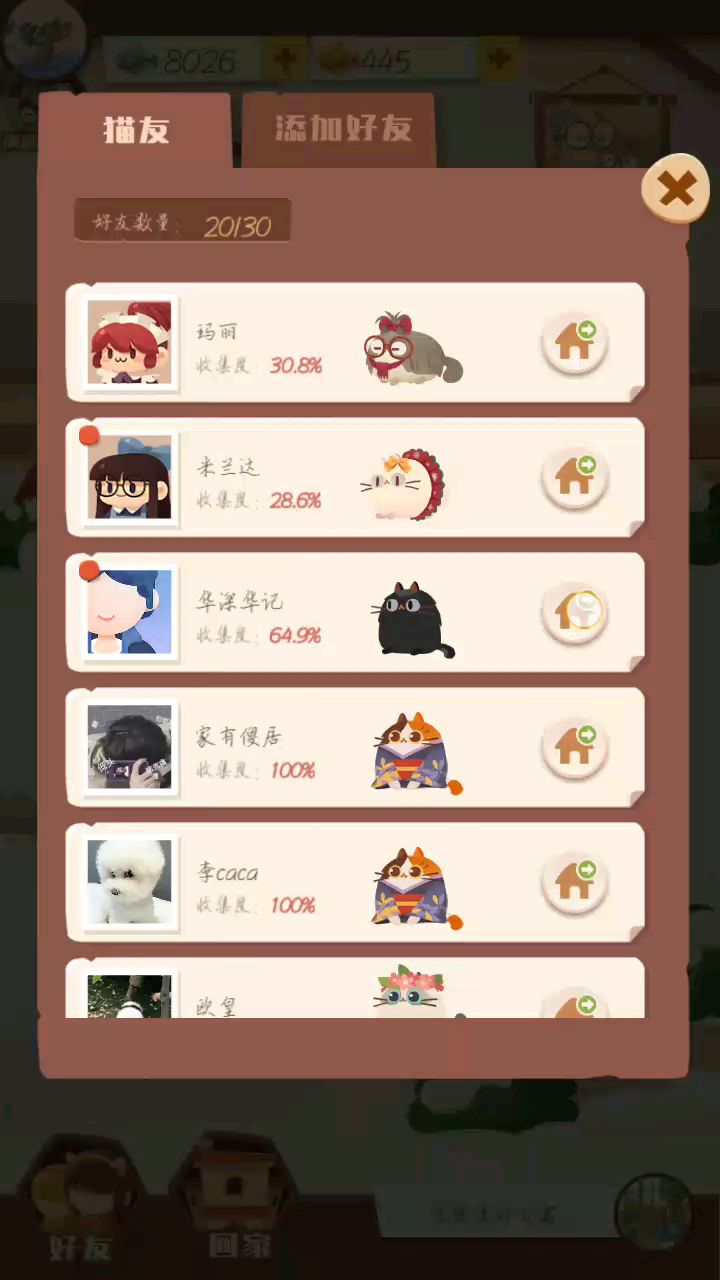The width and height of the screenshot is (720, 1280).
Task: Close the friends list dialog
Action: point(676,188)
